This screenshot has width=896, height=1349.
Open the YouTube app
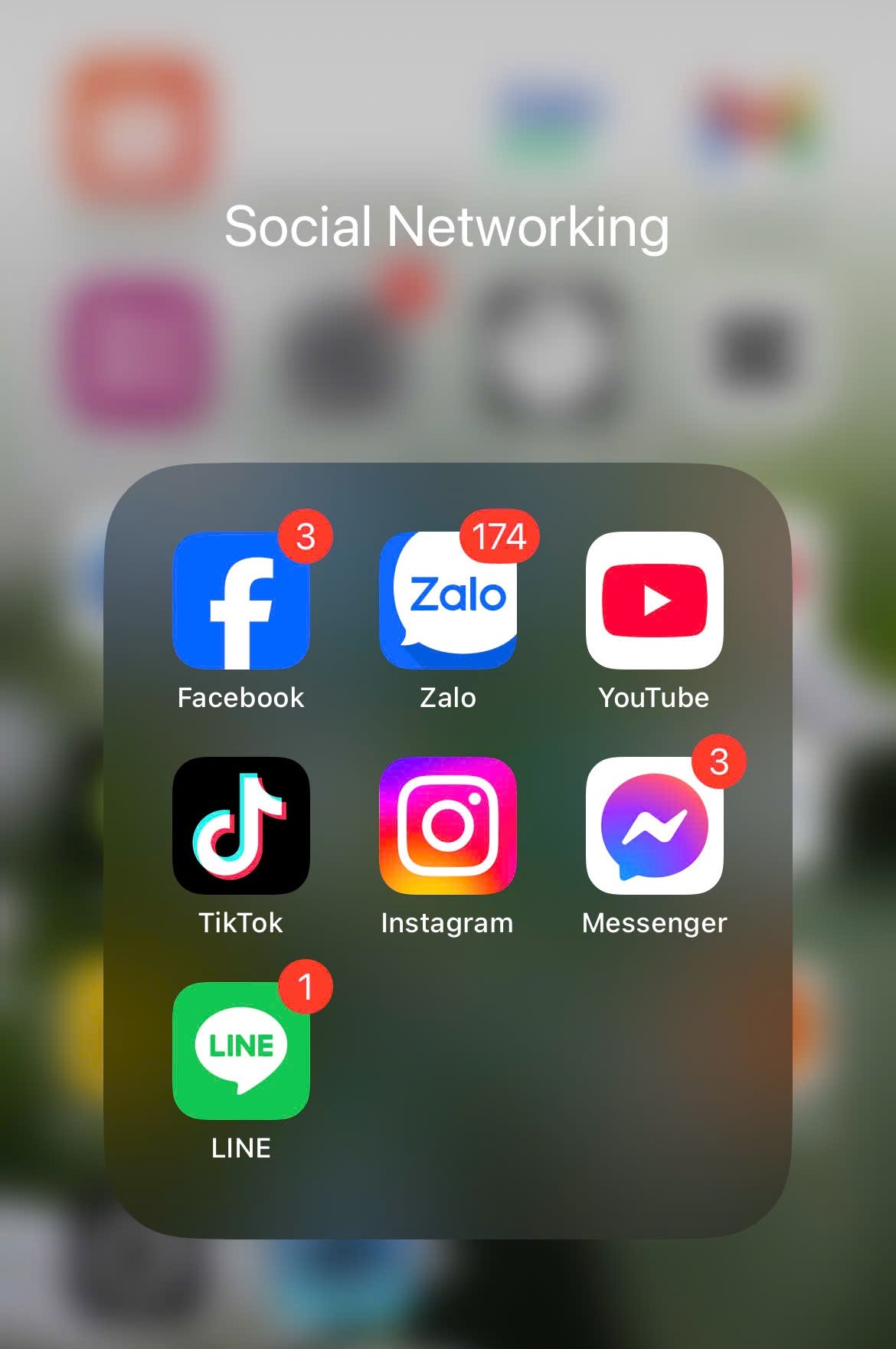(654, 601)
